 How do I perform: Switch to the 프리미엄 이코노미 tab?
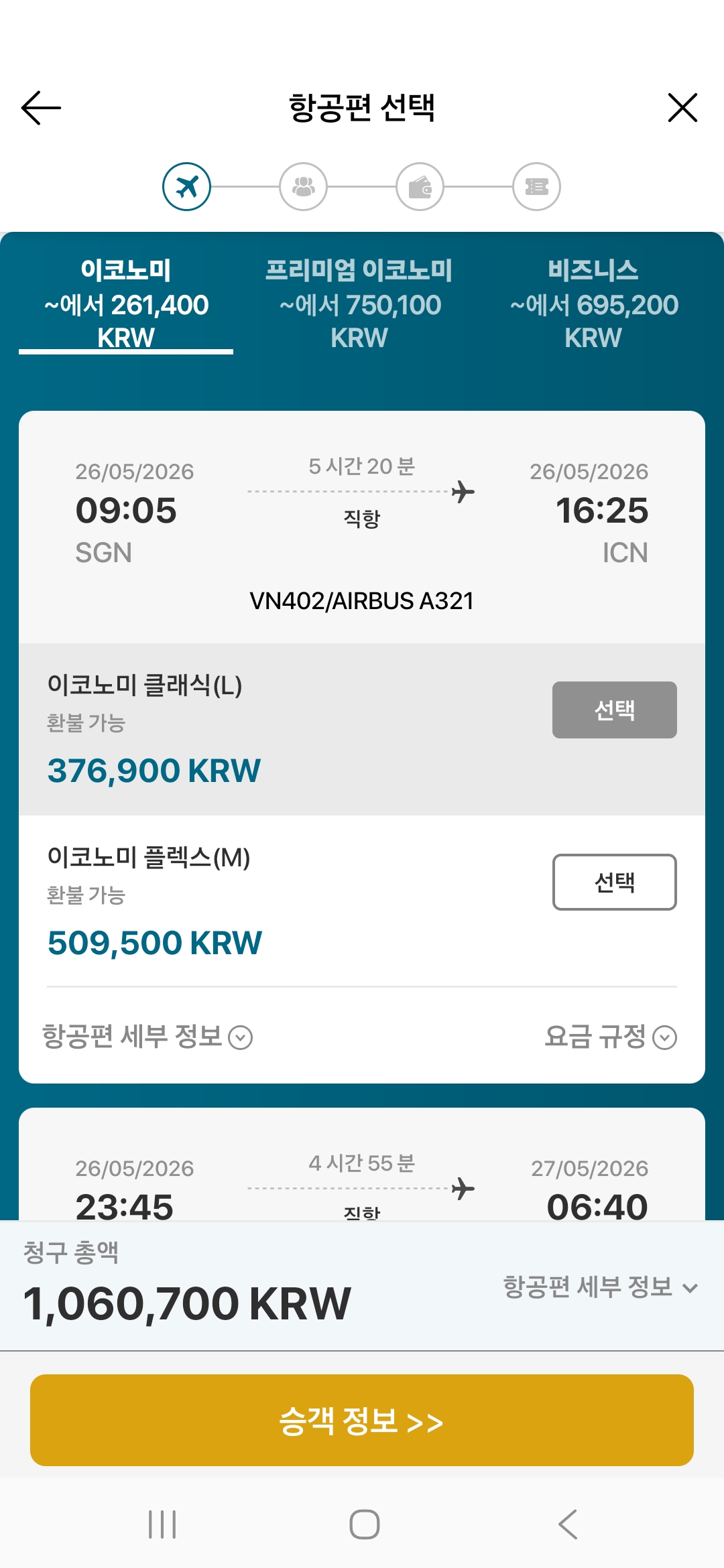[x=359, y=304]
